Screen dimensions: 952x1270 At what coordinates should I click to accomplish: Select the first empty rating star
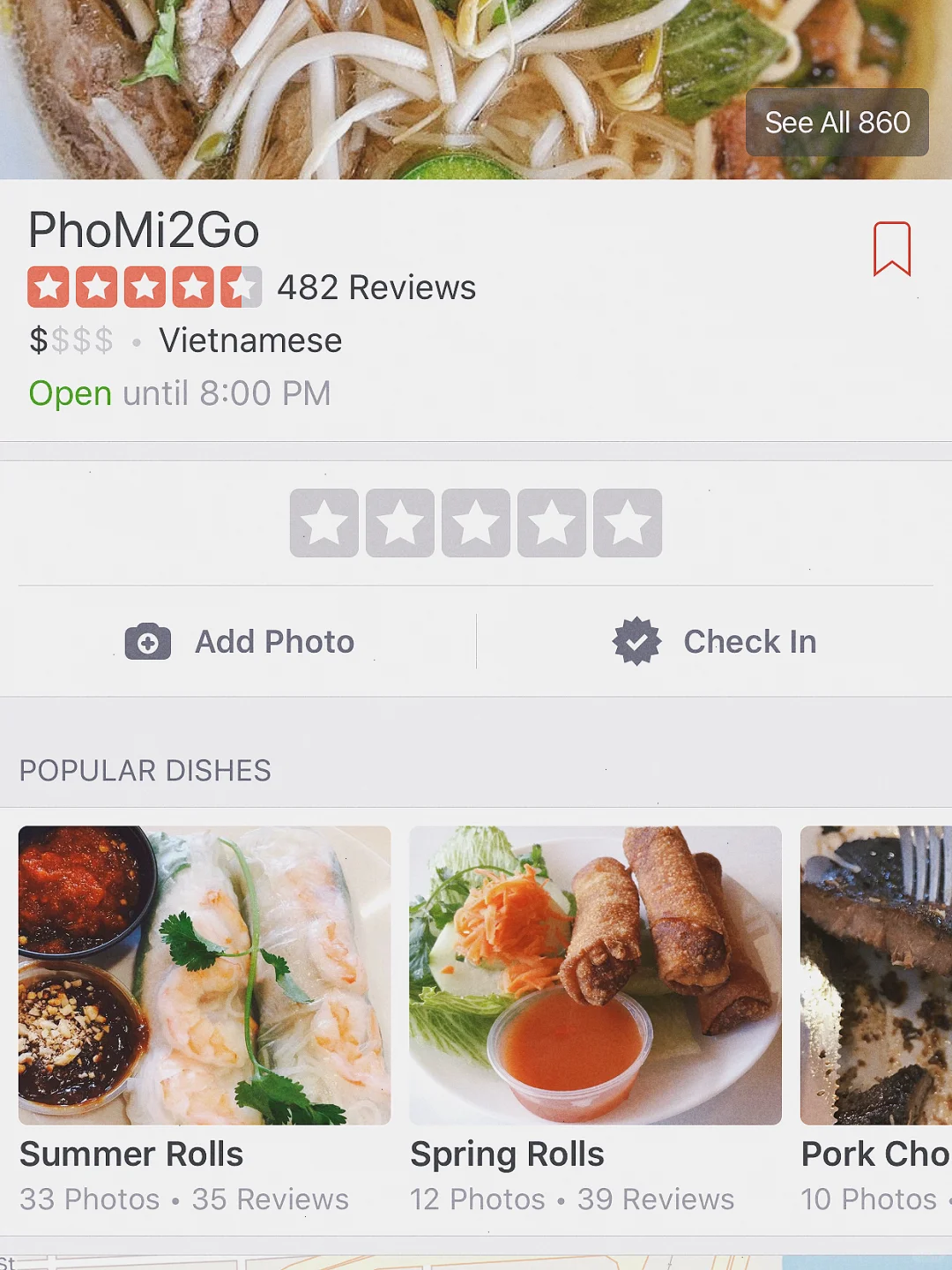[324, 522]
